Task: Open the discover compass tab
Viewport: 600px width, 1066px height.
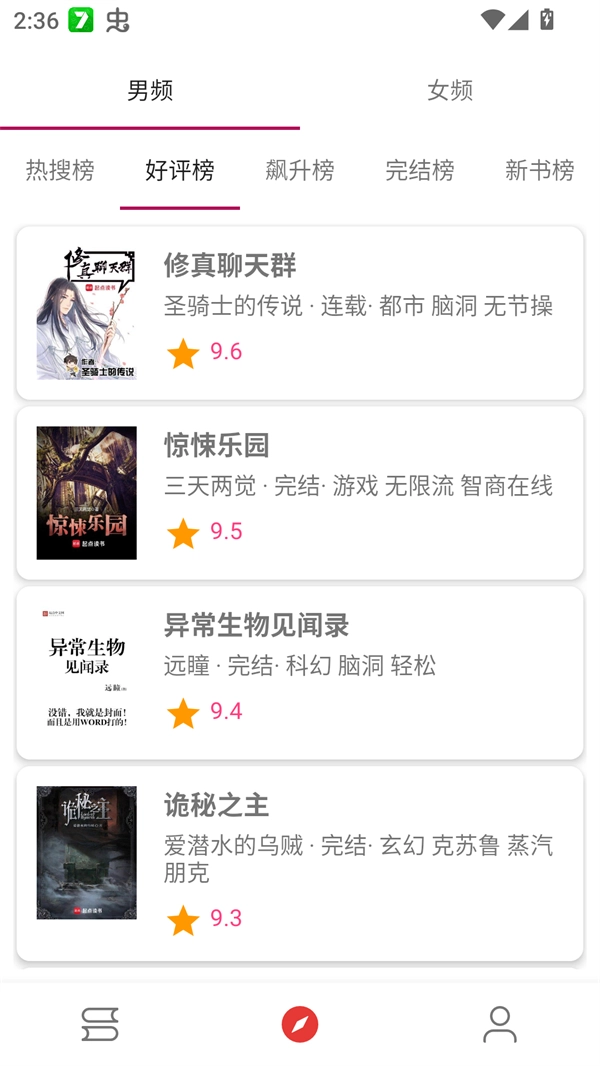Action: pyautogui.click(x=300, y=1024)
